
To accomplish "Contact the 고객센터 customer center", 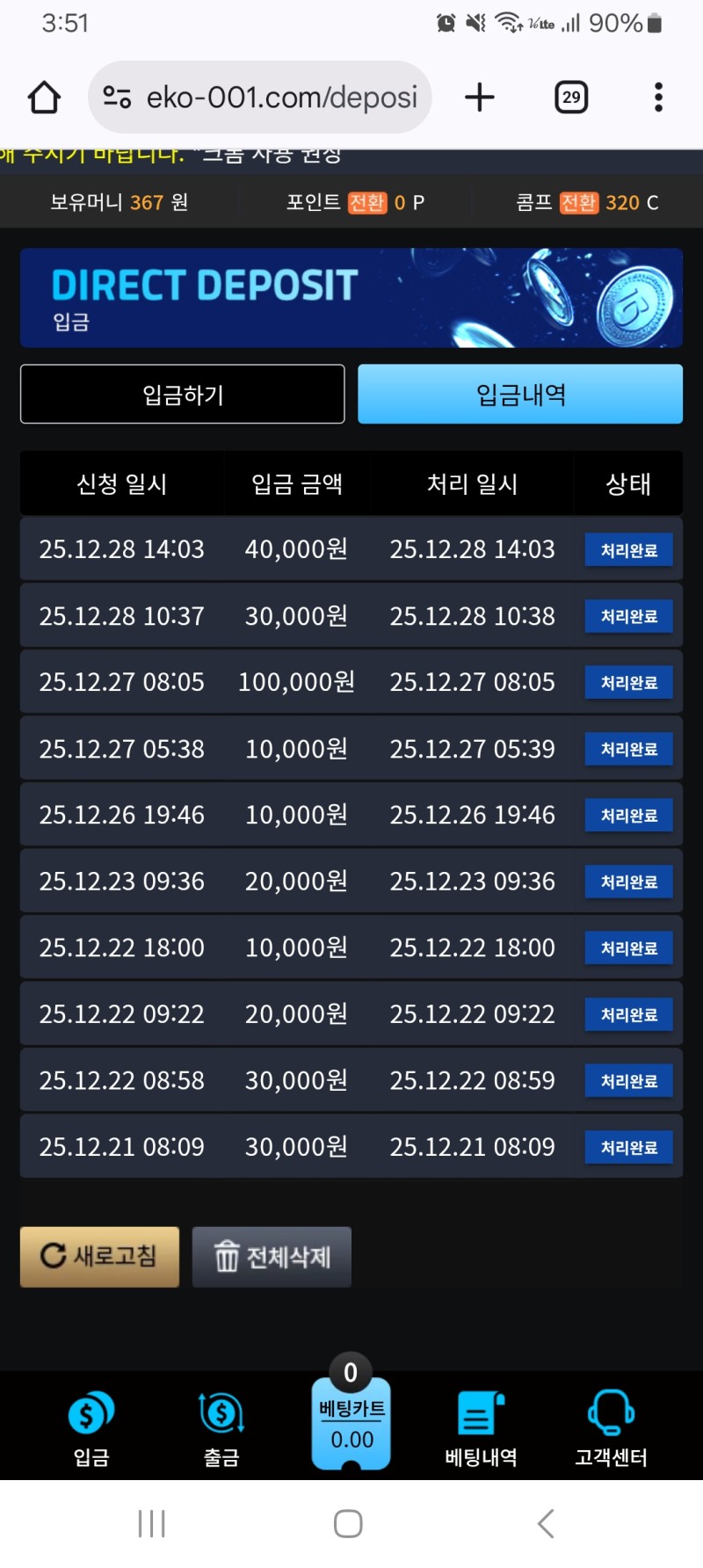I will [x=611, y=1428].
